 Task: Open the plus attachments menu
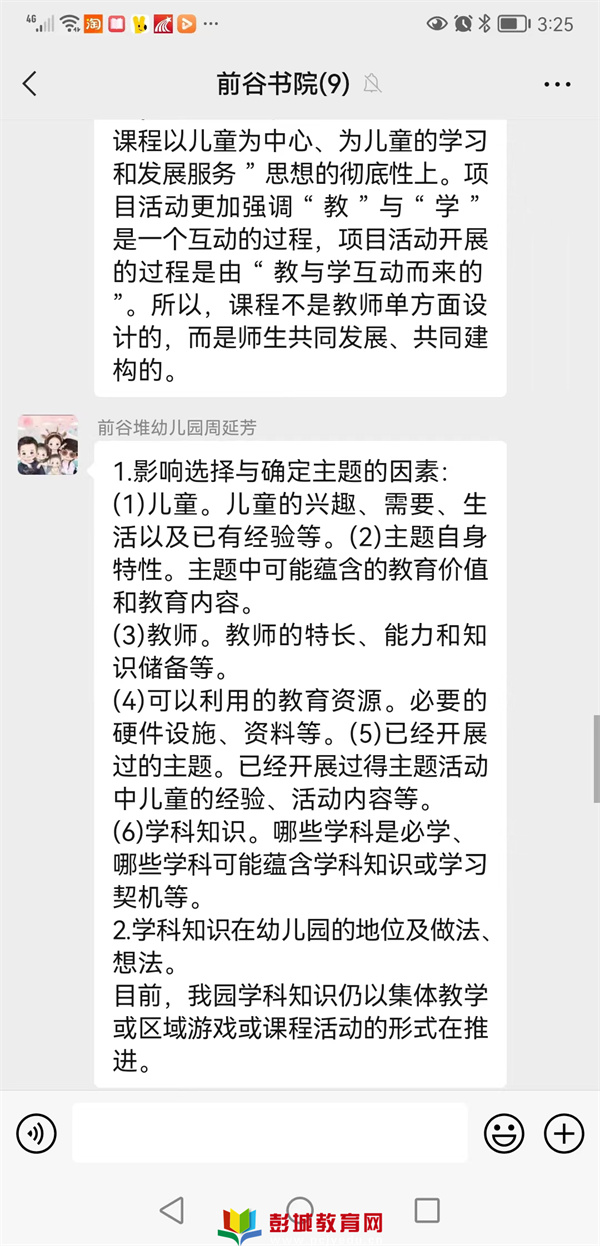pyautogui.click(x=563, y=1133)
